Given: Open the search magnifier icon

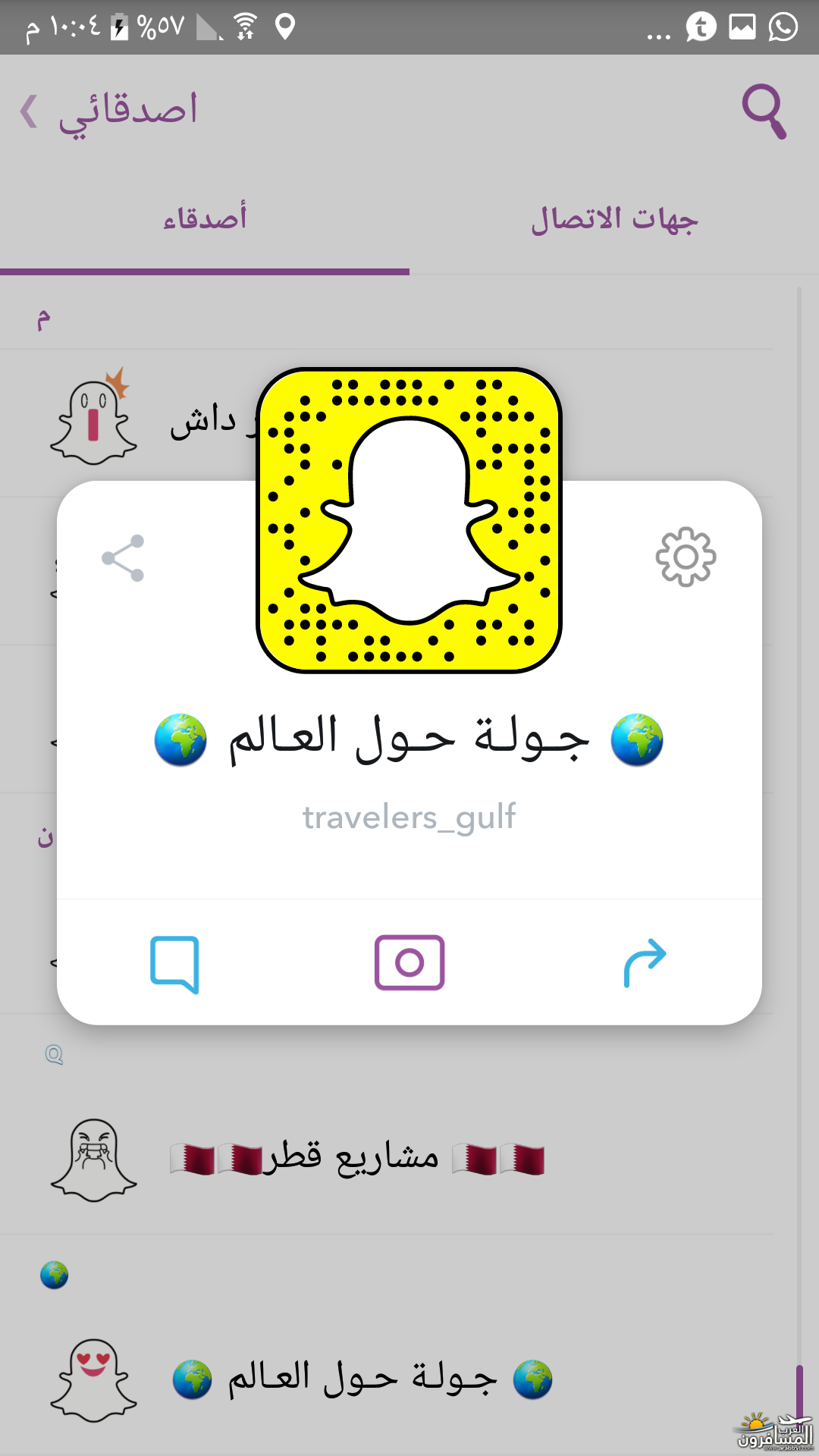Looking at the screenshot, I should coord(764,111).
